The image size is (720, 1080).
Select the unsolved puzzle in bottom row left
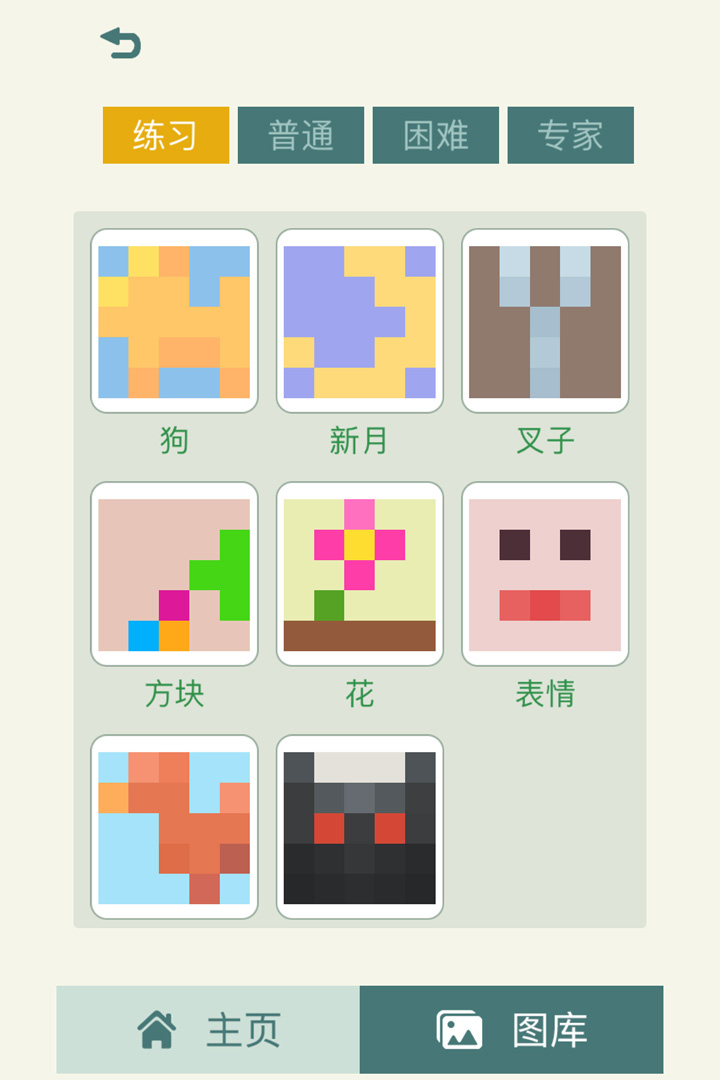(x=172, y=827)
